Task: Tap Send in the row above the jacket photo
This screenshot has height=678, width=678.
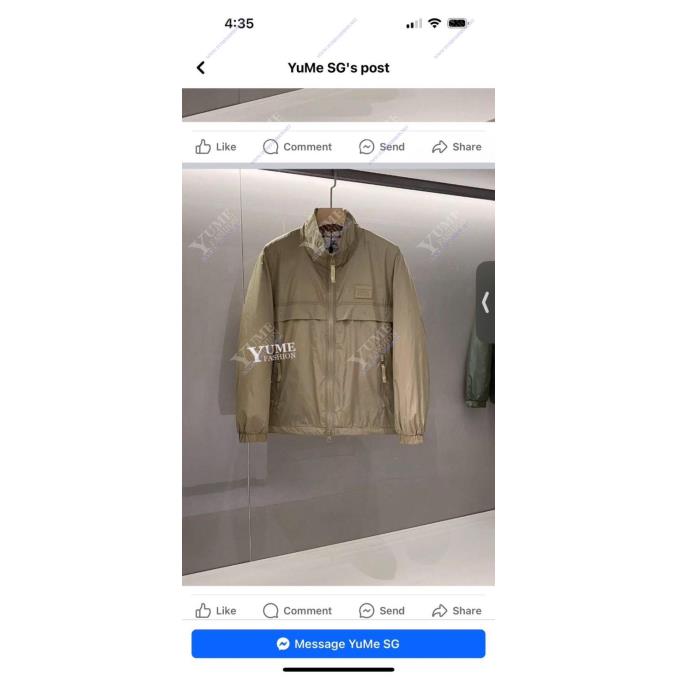Action: (382, 147)
